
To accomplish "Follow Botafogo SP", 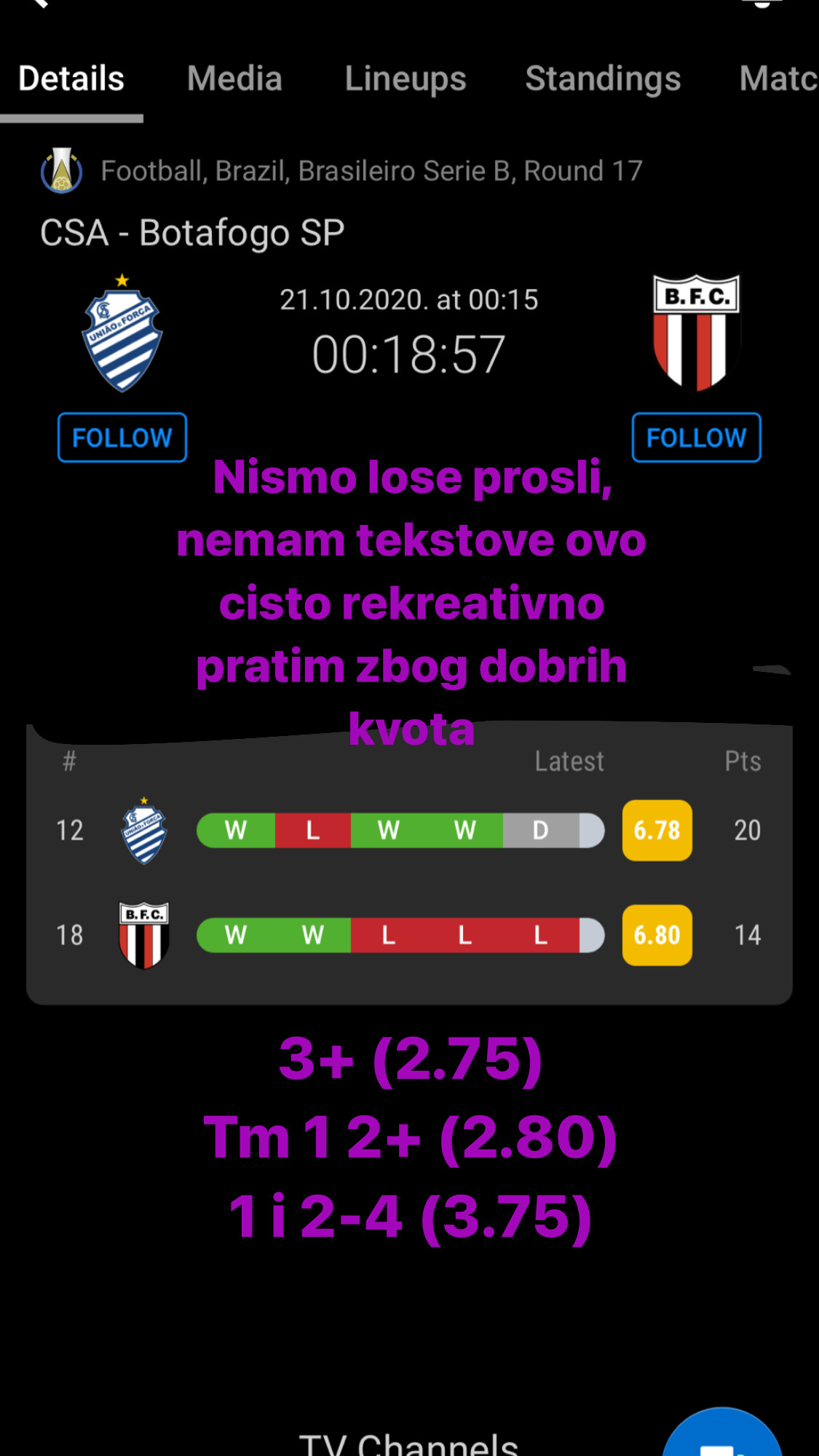I will 697,438.
